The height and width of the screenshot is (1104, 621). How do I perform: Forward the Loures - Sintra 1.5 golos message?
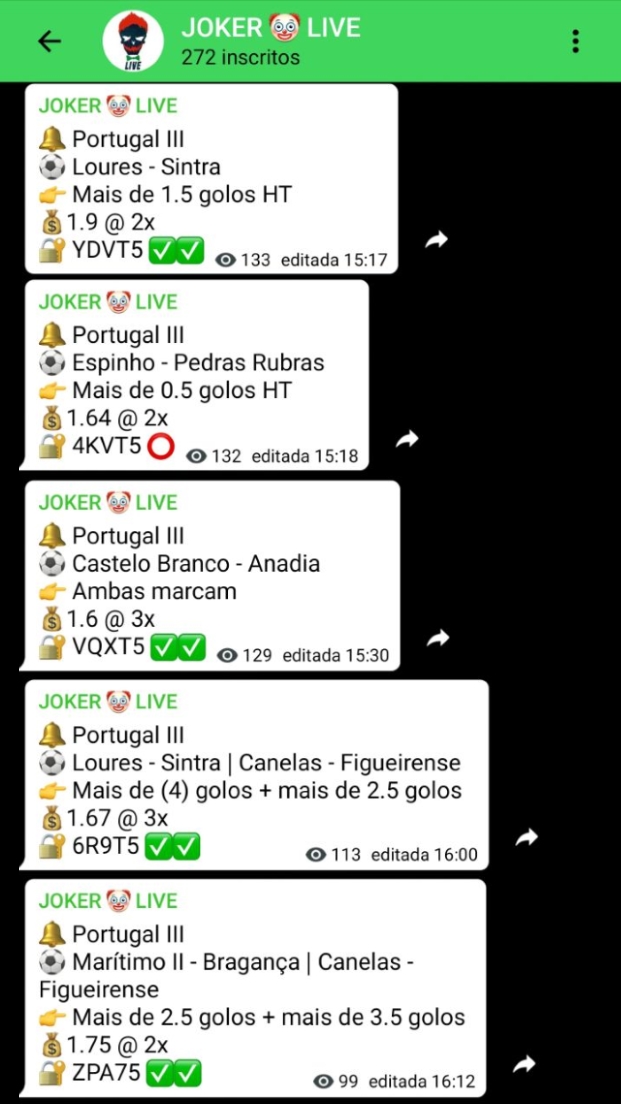point(436,240)
